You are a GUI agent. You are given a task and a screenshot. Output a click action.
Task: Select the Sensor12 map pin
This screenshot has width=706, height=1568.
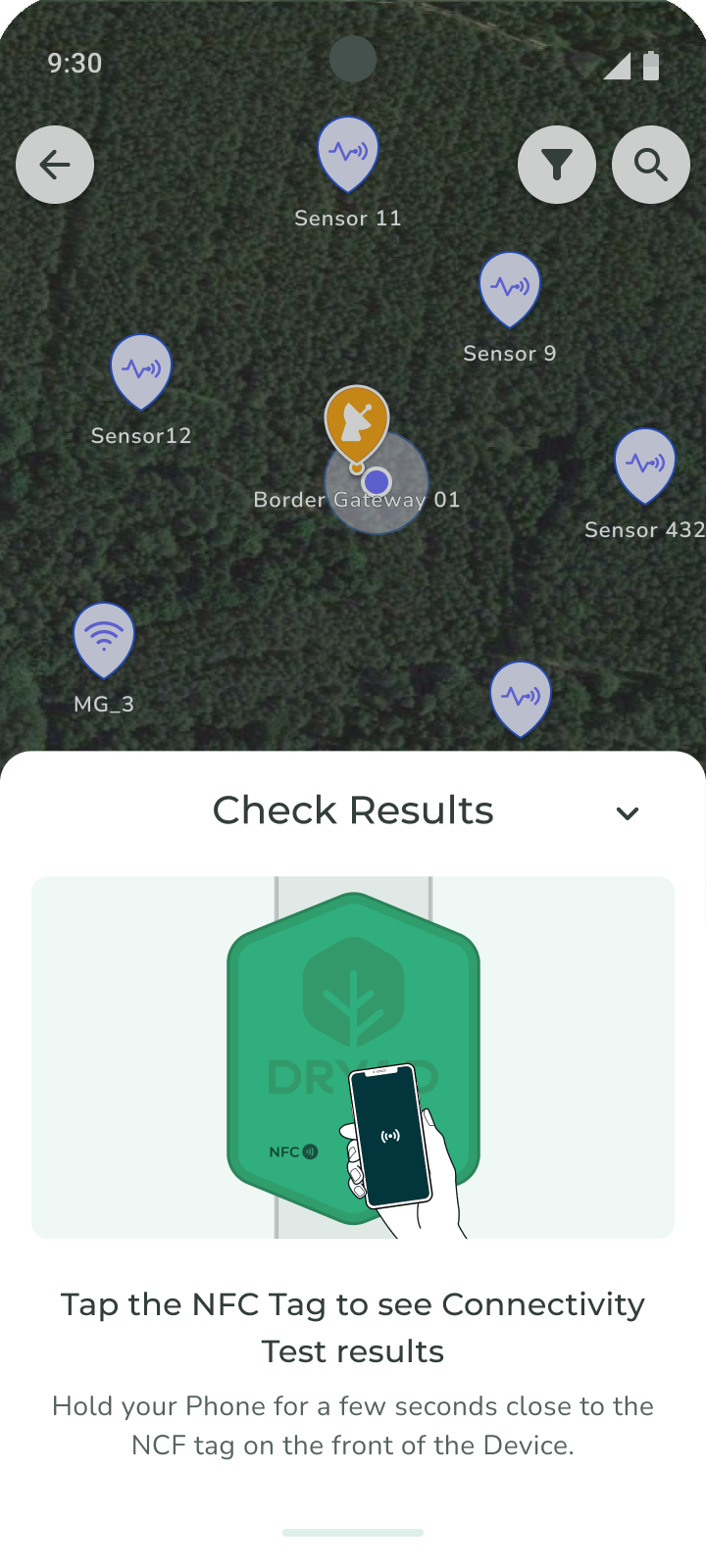141,369
